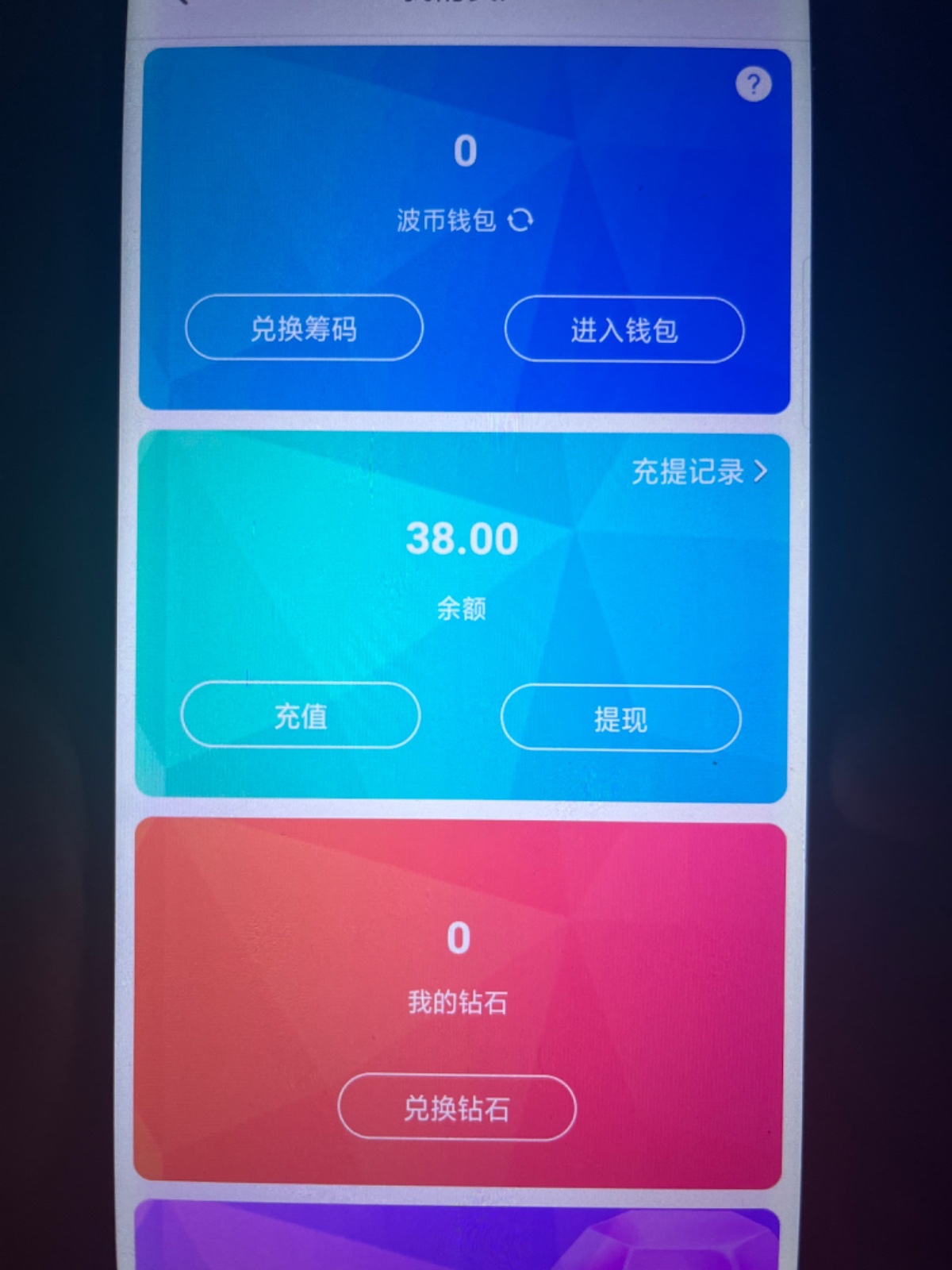Tap 充值 to top up balance
Screen dimensions: 952x1270
(301, 716)
